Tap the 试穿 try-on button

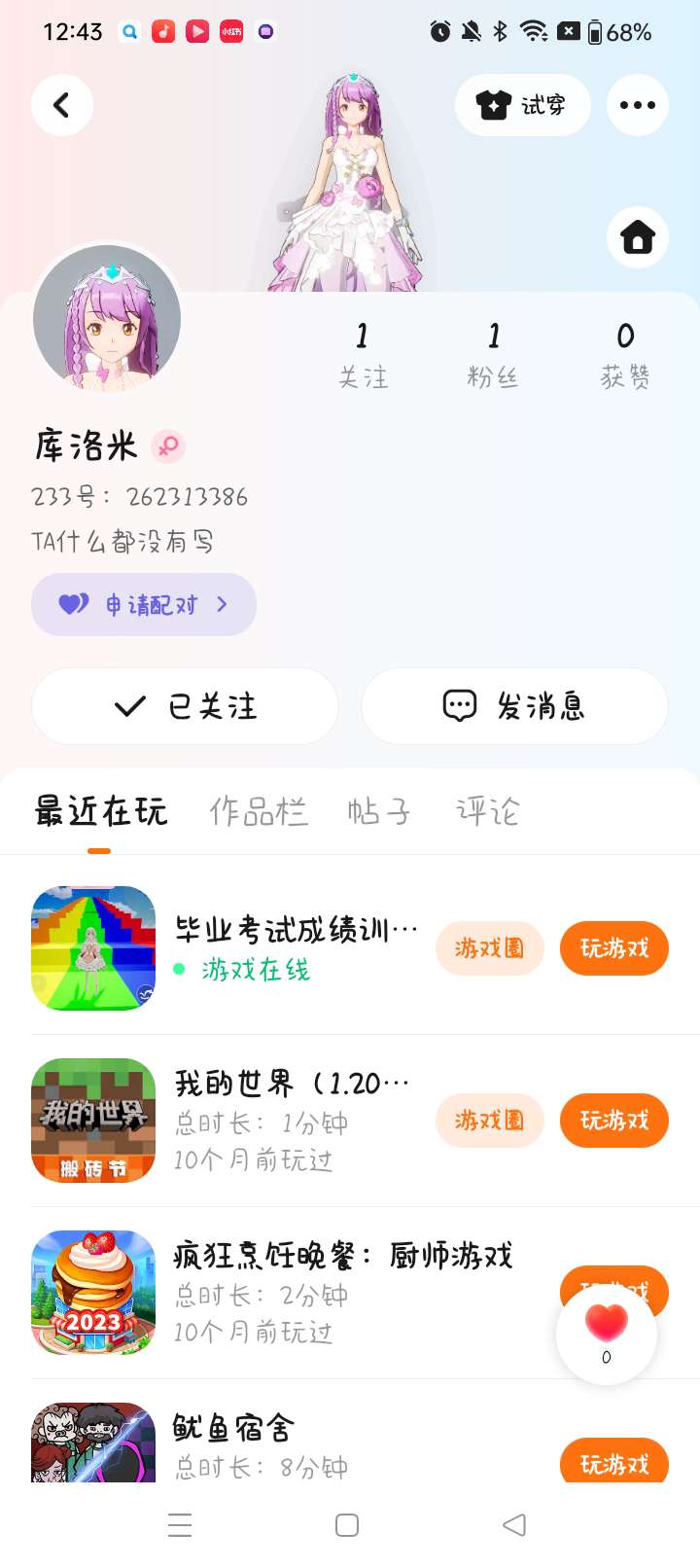coord(522,105)
